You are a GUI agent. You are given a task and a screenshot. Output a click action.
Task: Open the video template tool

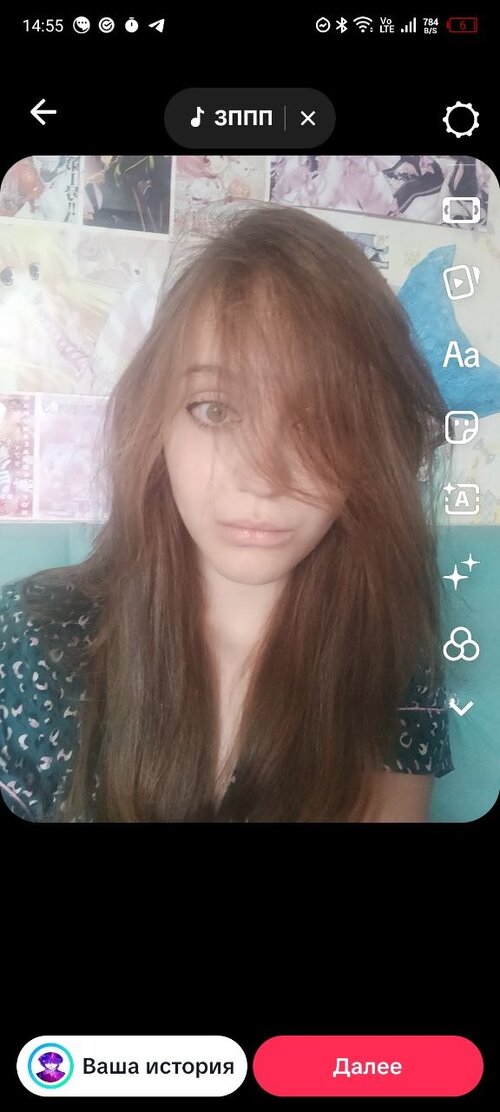461,282
